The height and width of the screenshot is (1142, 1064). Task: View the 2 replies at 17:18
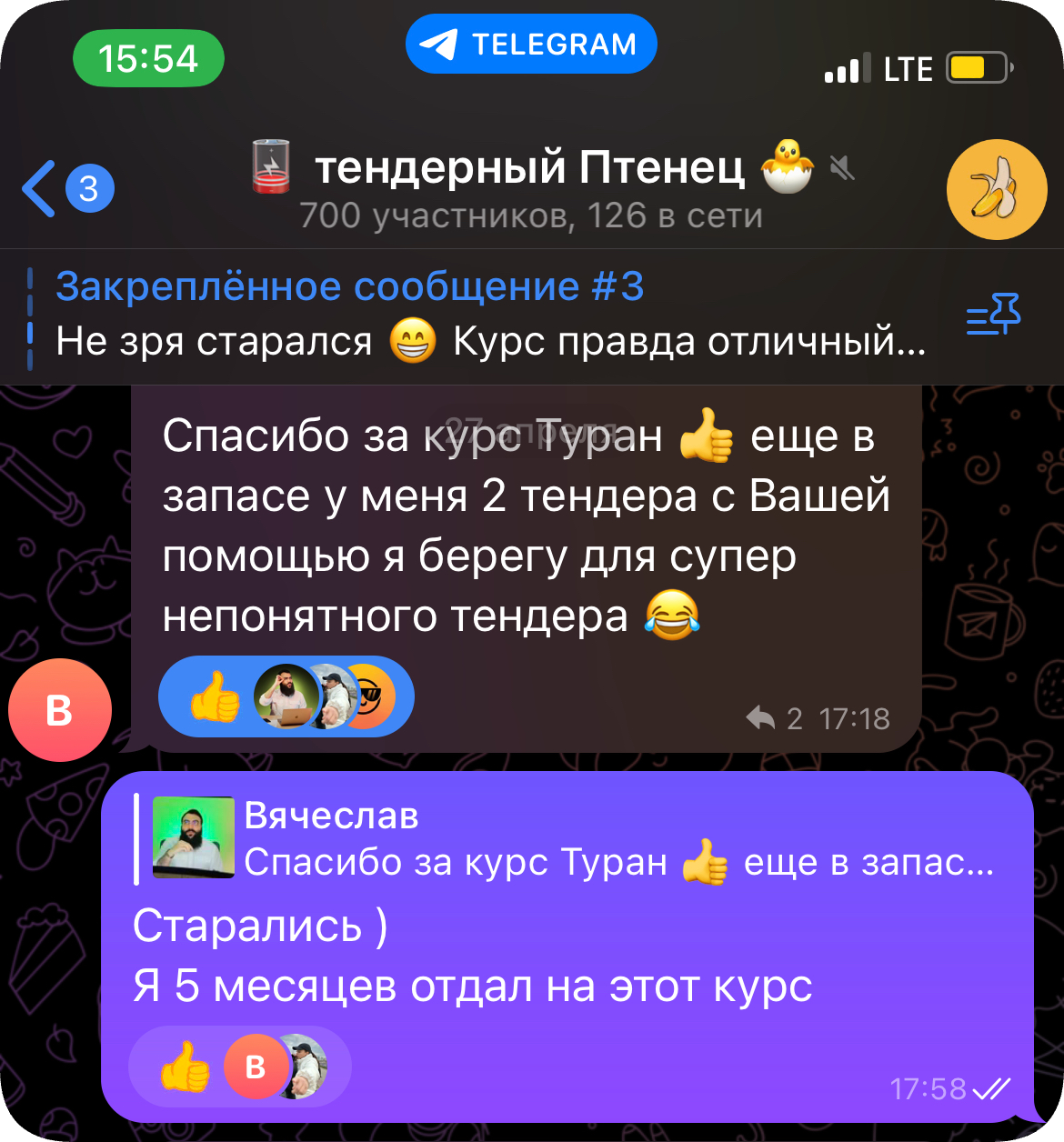click(x=775, y=718)
